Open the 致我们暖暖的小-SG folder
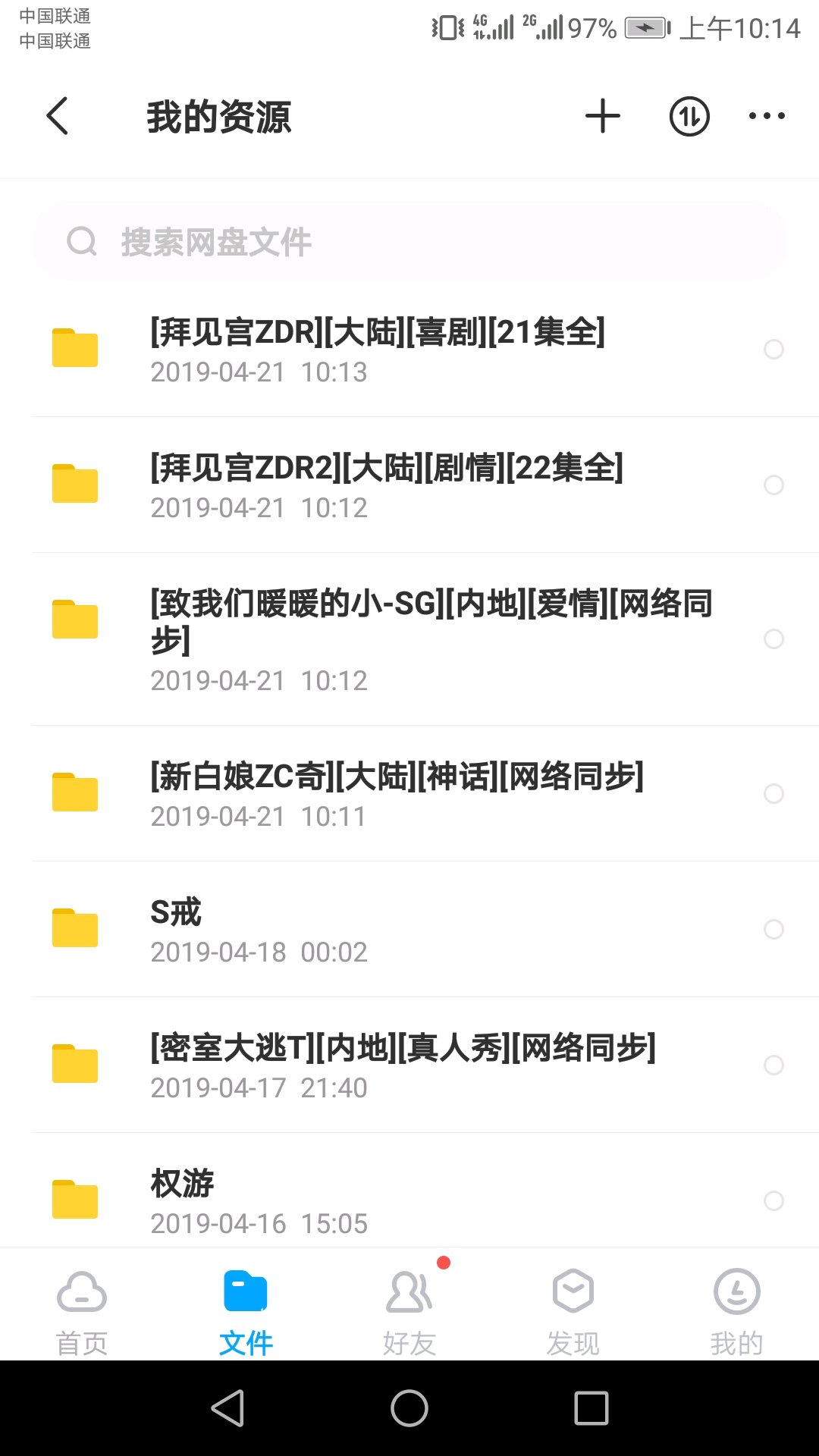The width and height of the screenshot is (819, 1456). pos(431,637)
